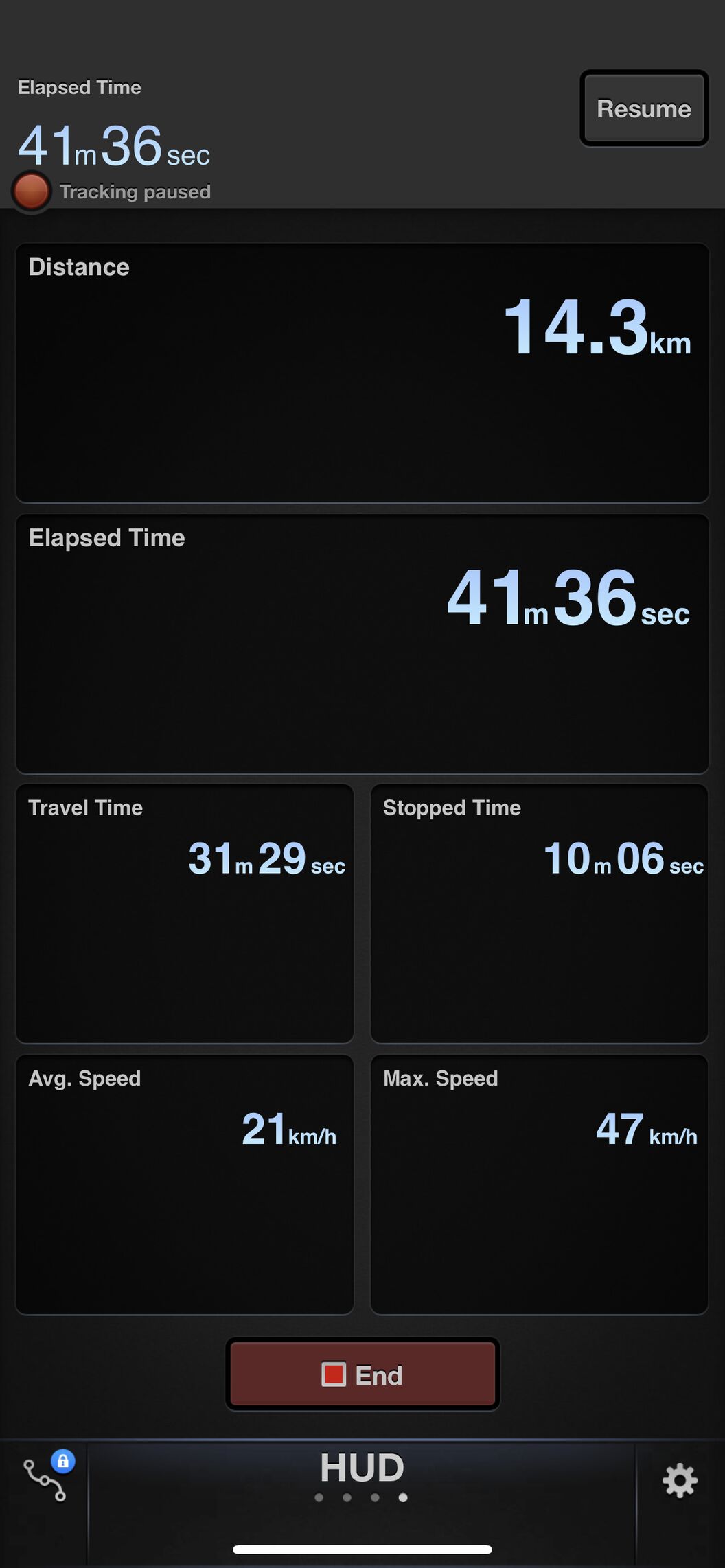Open the settings gear
Screen dimensions: 725x1568
pyautogui.click(x=680, y=1481)
